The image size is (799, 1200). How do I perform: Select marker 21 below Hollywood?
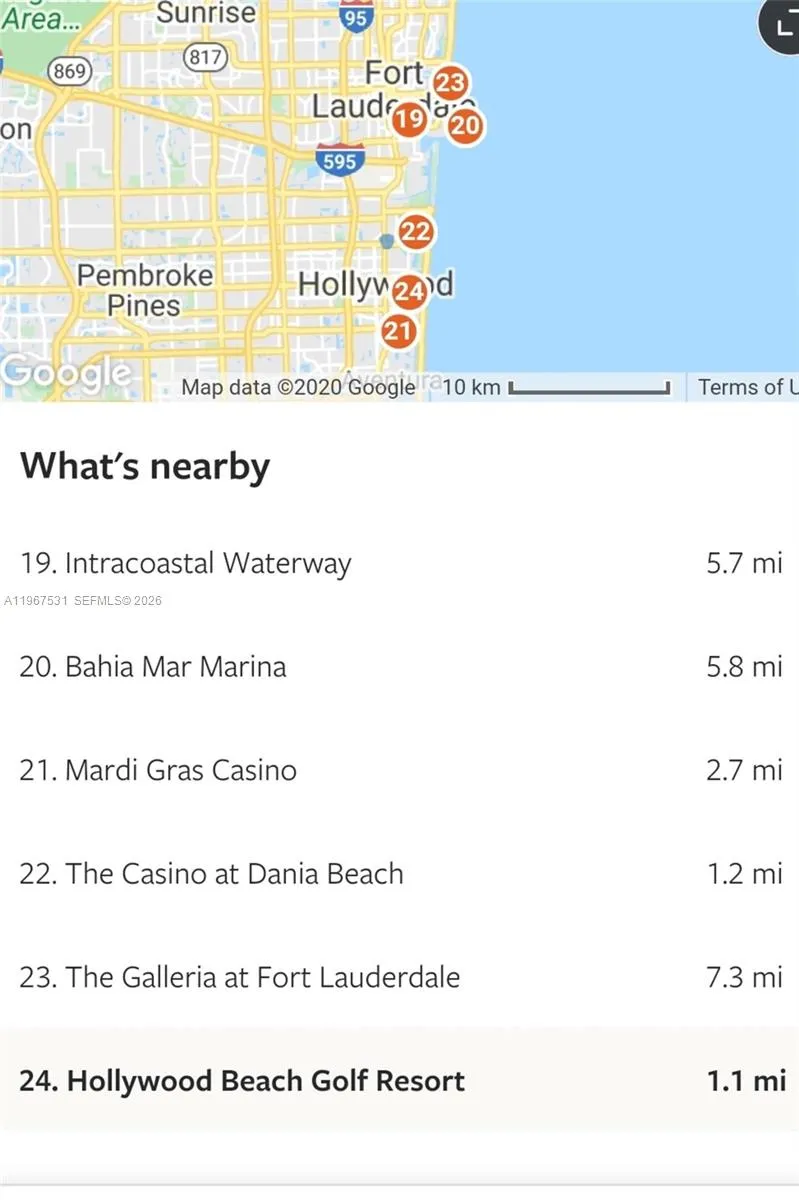399,329
